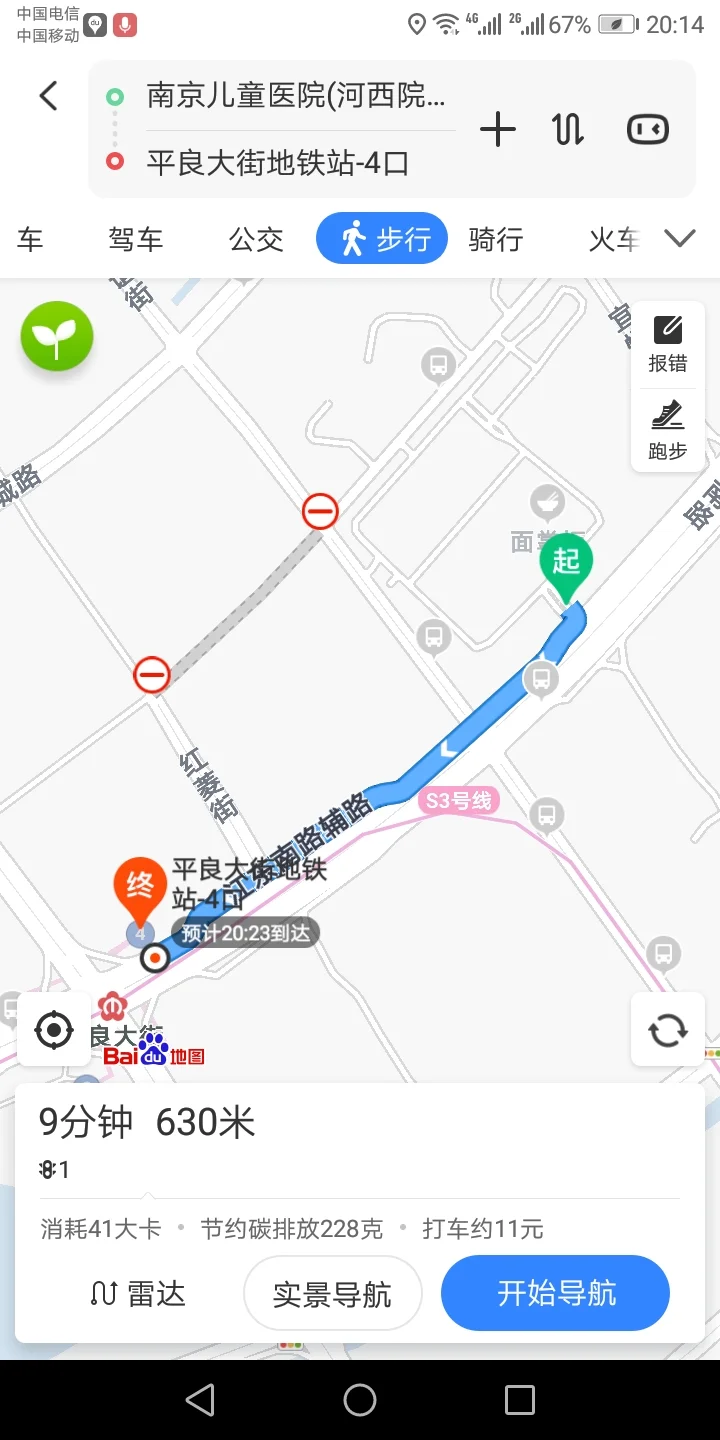Image resolution: width=720 pixels, height=1440 pixels.
Task: Swap start and destination points
Action: (567, 128)
